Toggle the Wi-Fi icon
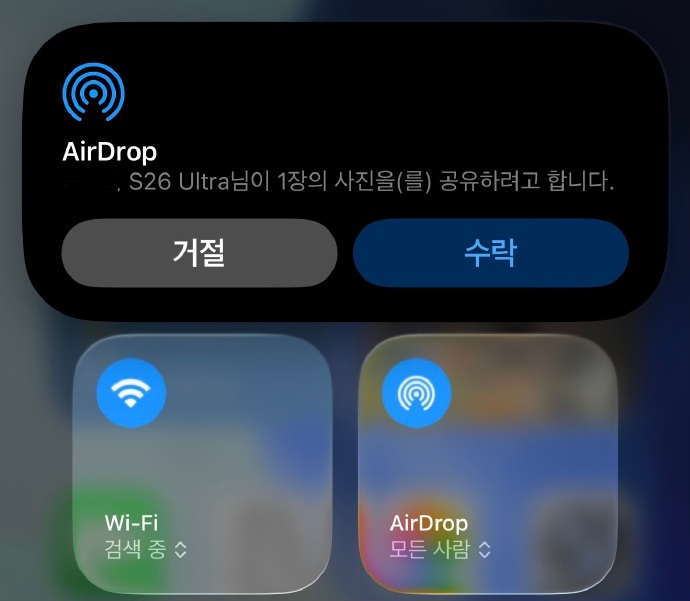Image resolution: width=690 pixels, height=601 pixels. [131, 393]
